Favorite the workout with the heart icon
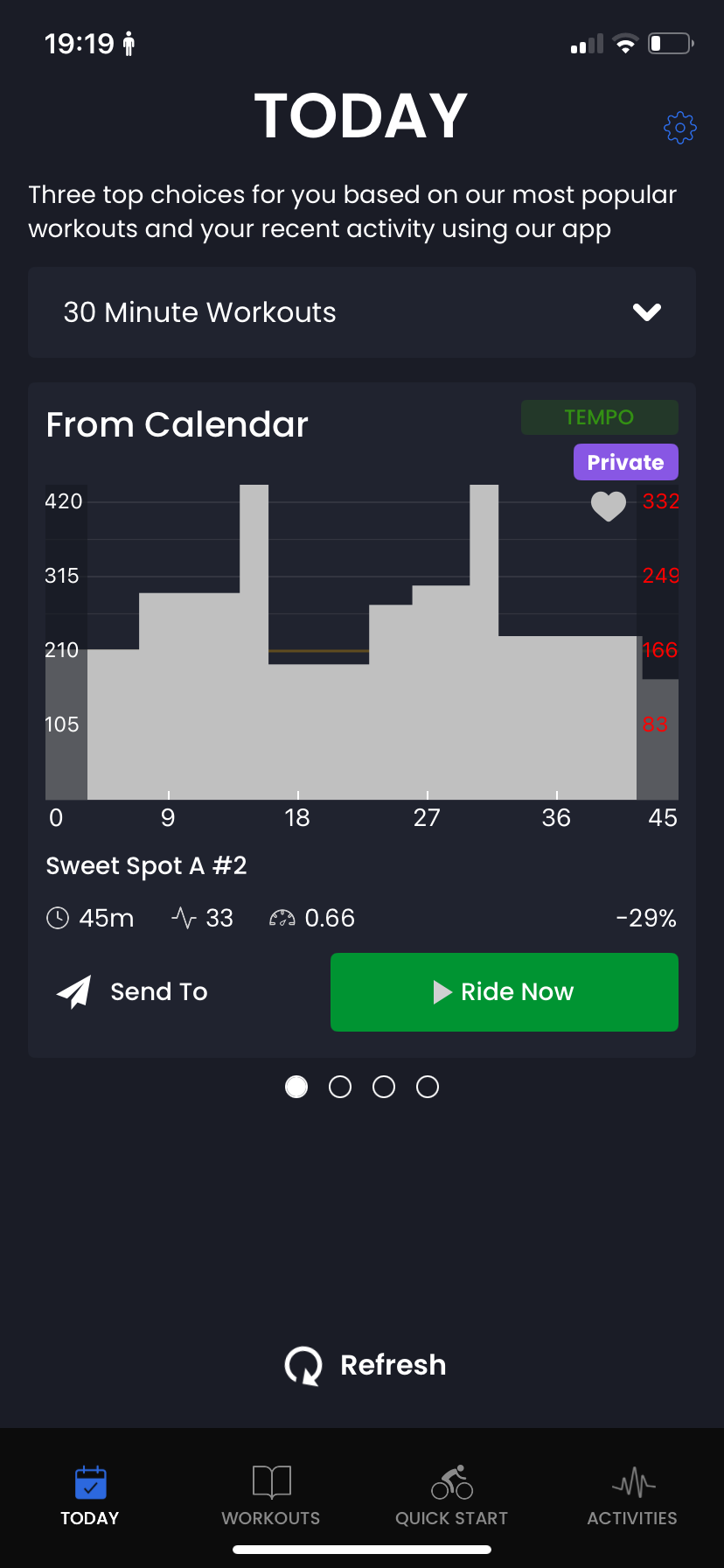The width and height of the screenshot is (724, 1568). [609, 506]
